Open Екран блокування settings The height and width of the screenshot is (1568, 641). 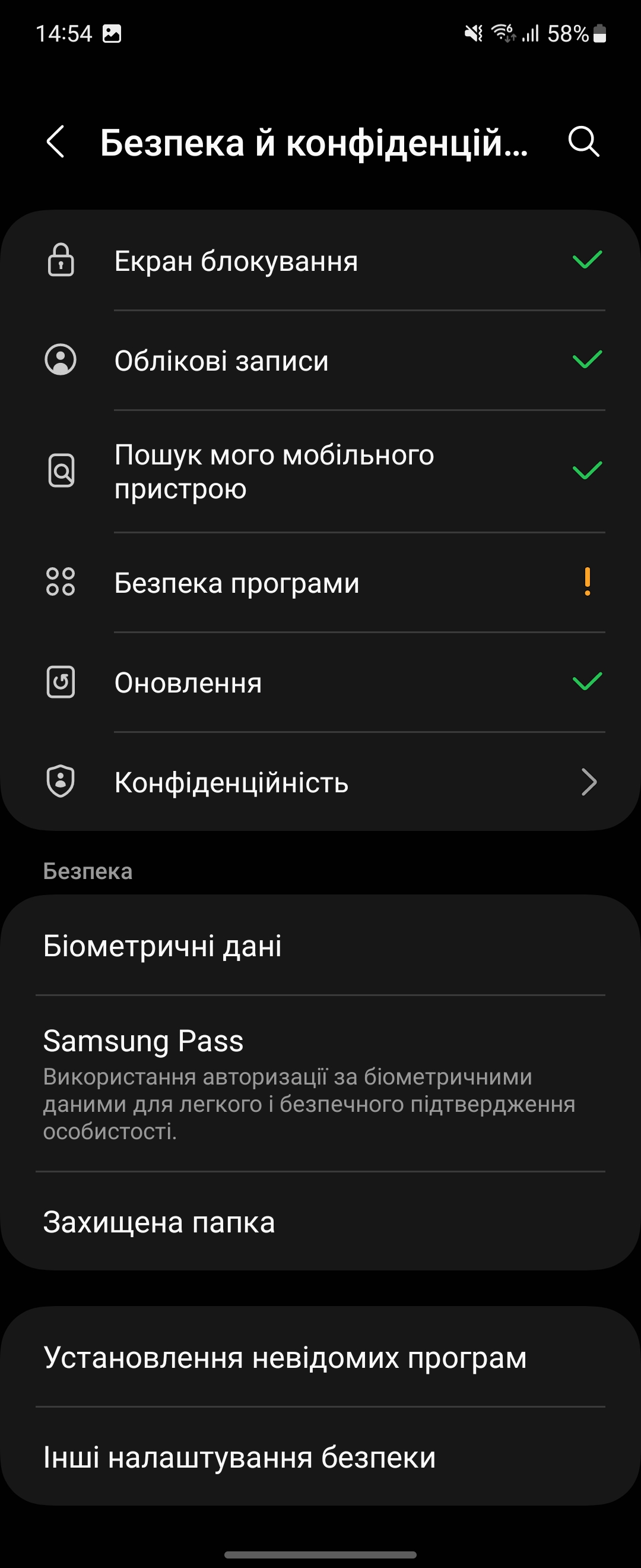320,261
